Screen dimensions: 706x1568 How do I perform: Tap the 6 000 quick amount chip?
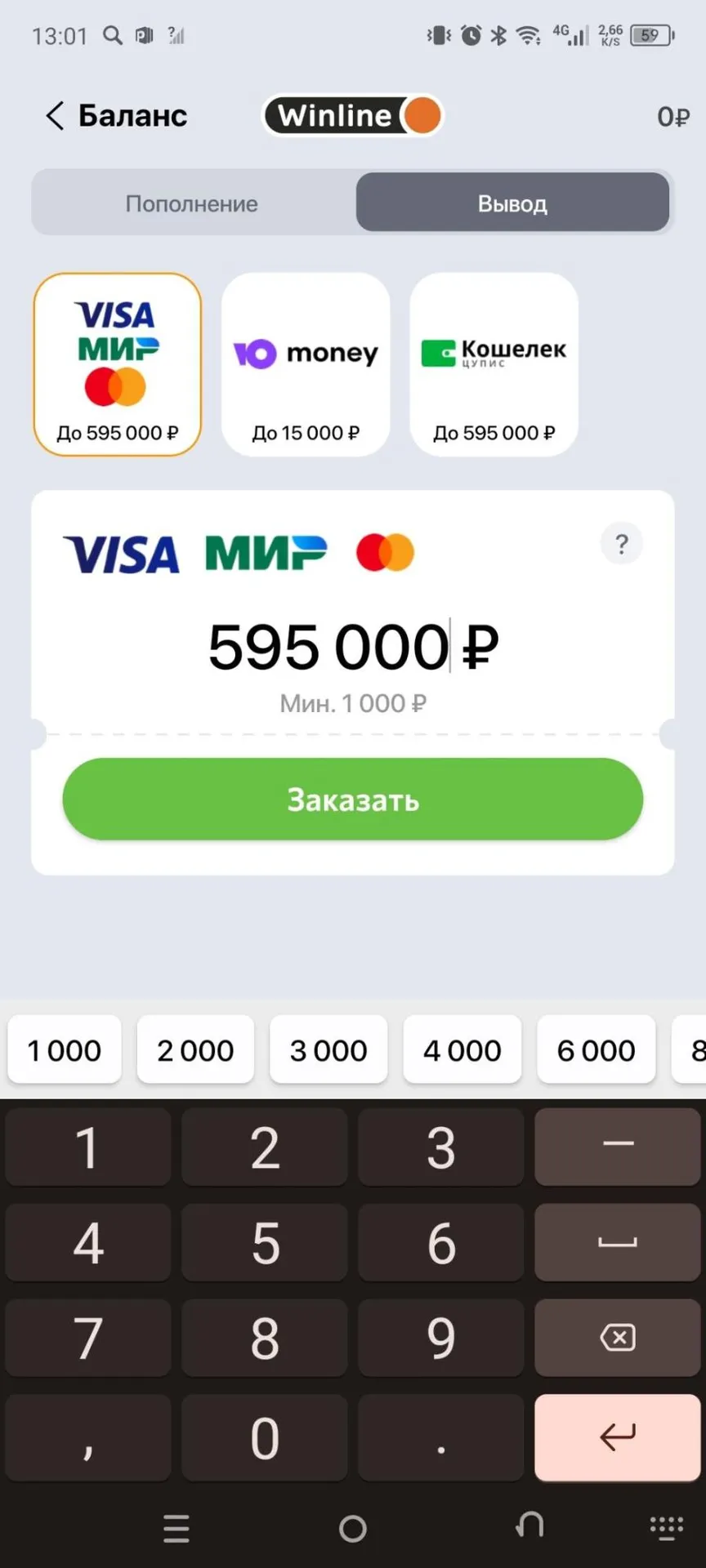(597, 1050)
